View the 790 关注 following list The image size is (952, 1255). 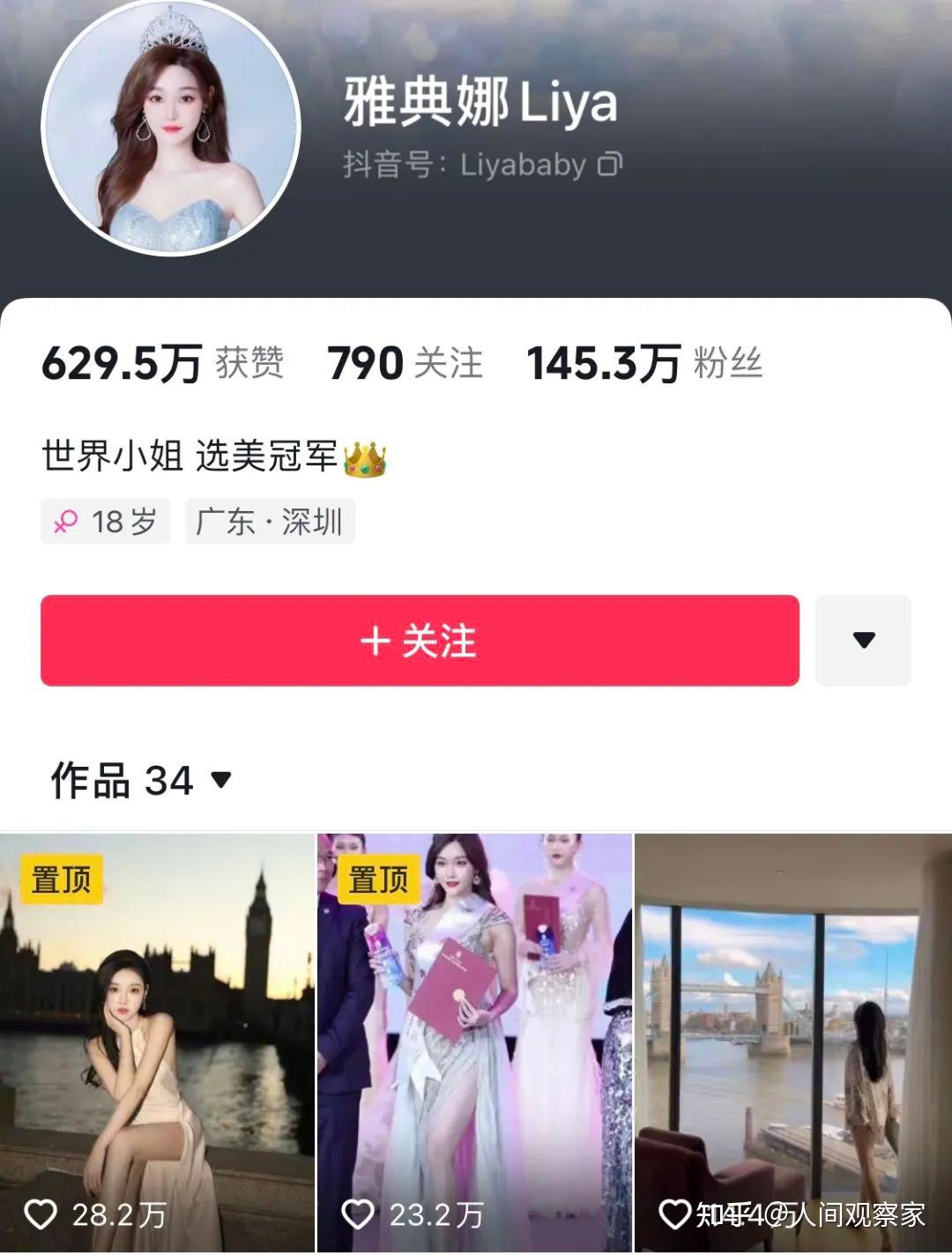[405, 364]
